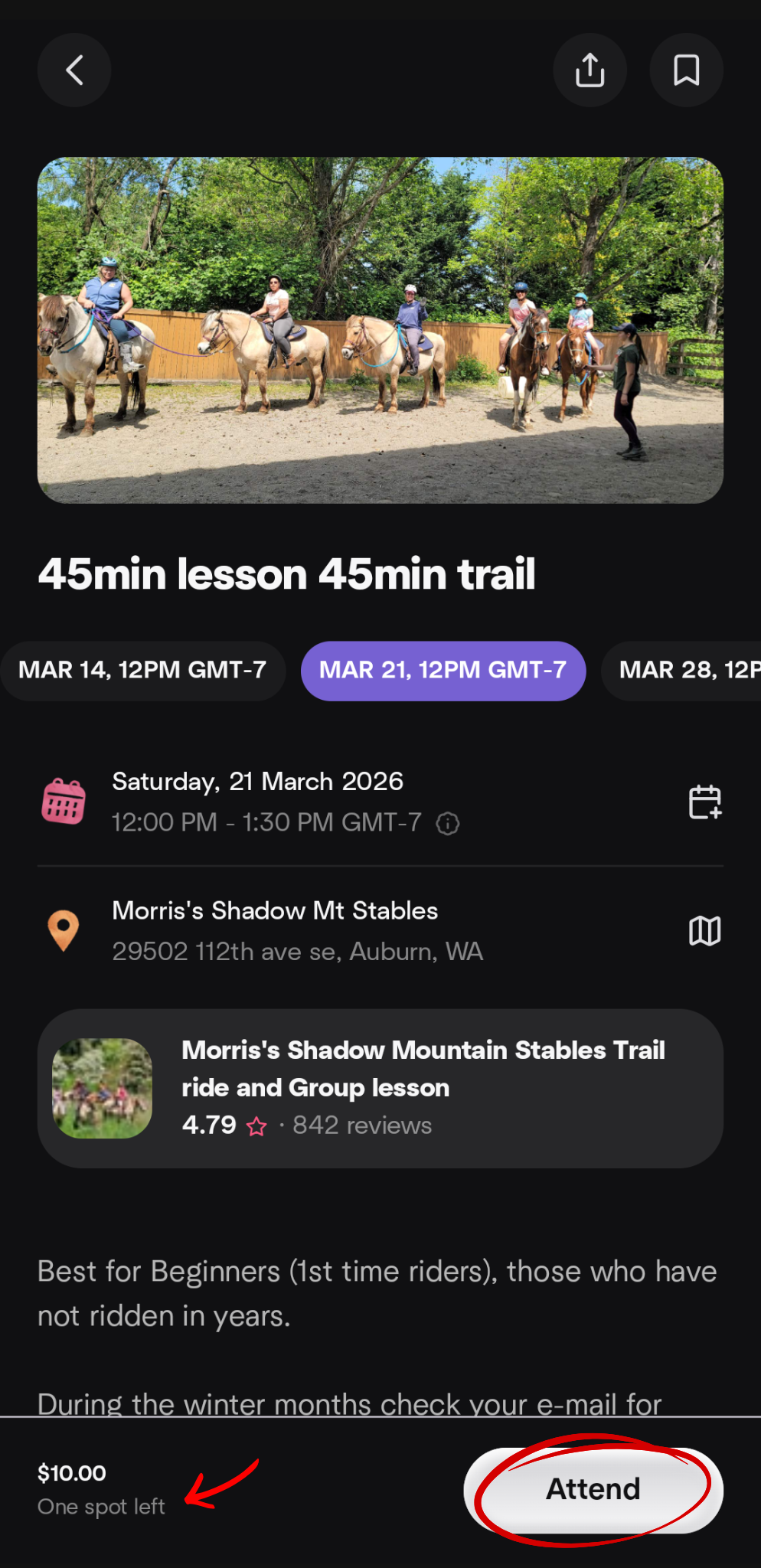Viewport: 761px width, 1568px height.
Task: Select the Mar 14, 12PM date chip
Action: coord(142,670)
